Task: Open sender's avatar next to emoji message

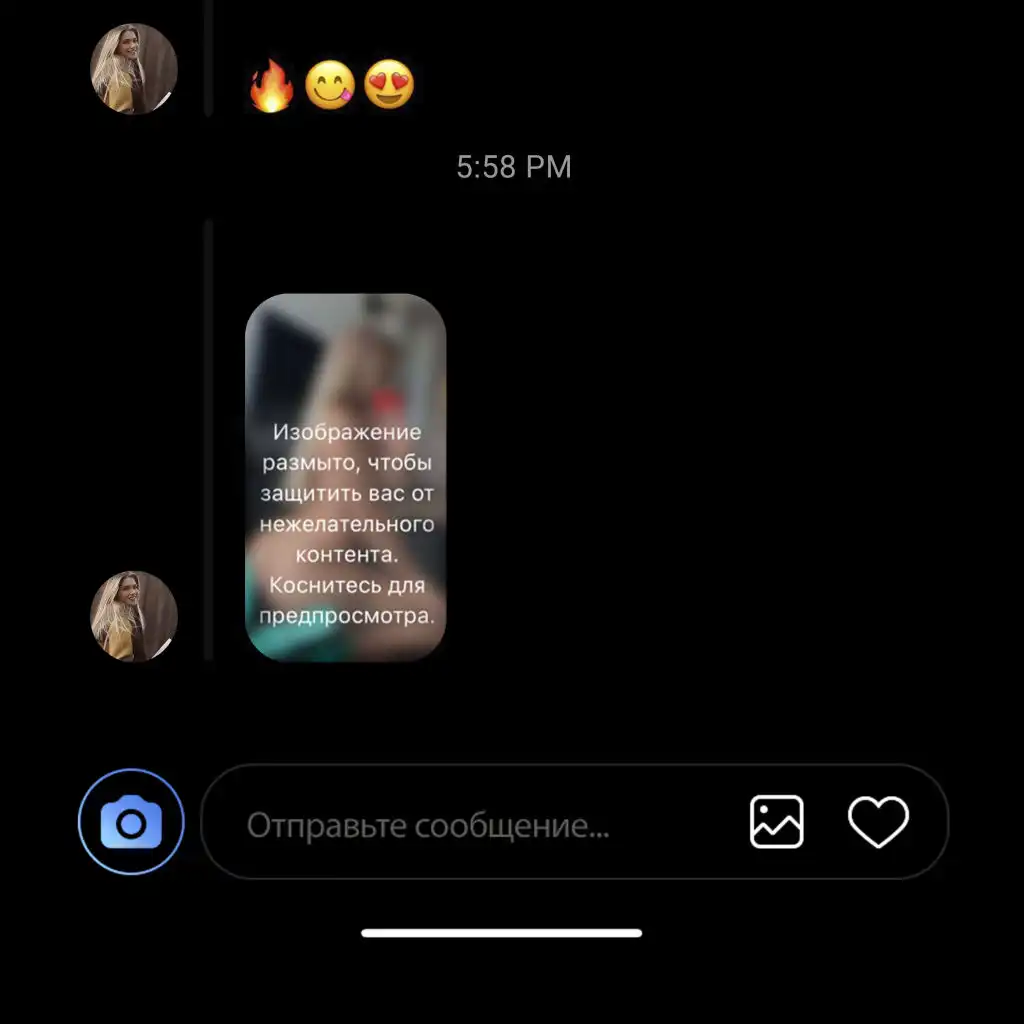Action: (x=133, y=69)
